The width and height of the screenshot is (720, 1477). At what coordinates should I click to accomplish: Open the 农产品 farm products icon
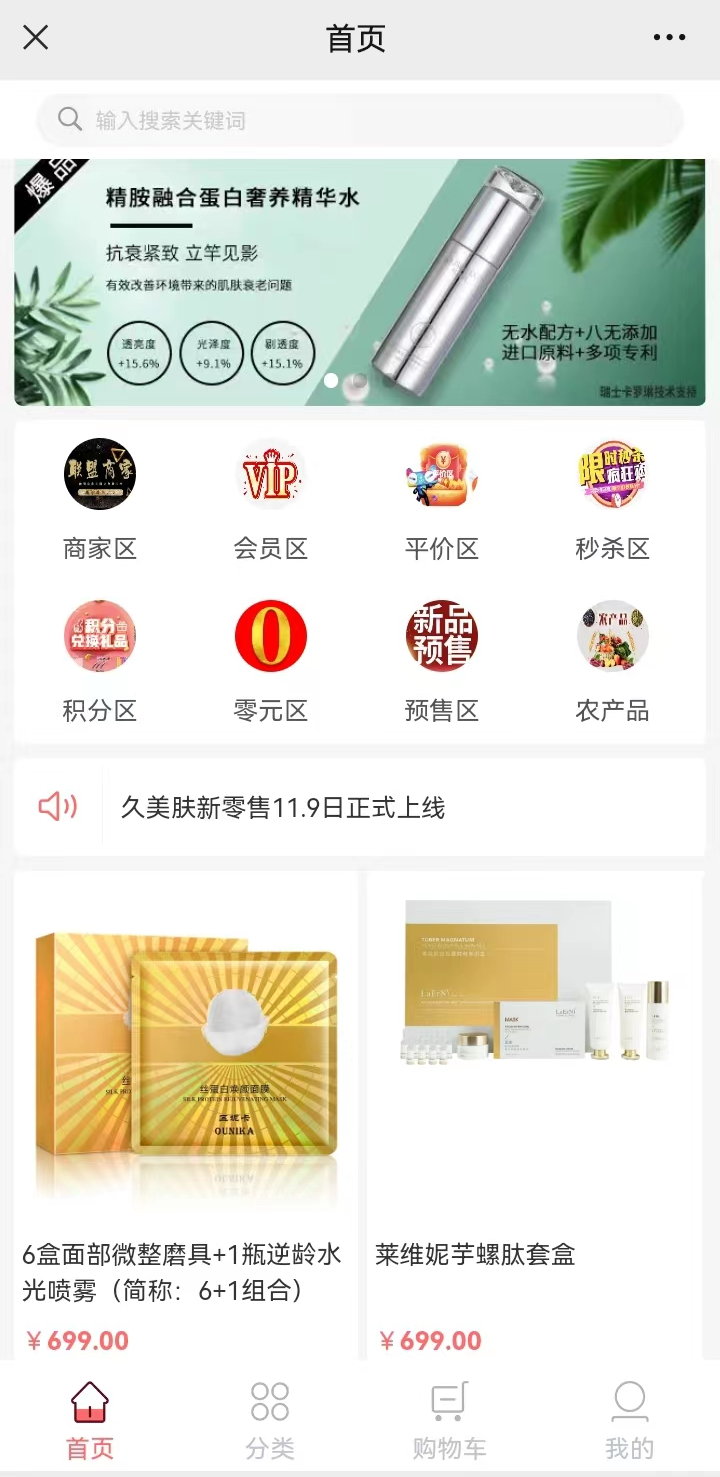(614, 636)
